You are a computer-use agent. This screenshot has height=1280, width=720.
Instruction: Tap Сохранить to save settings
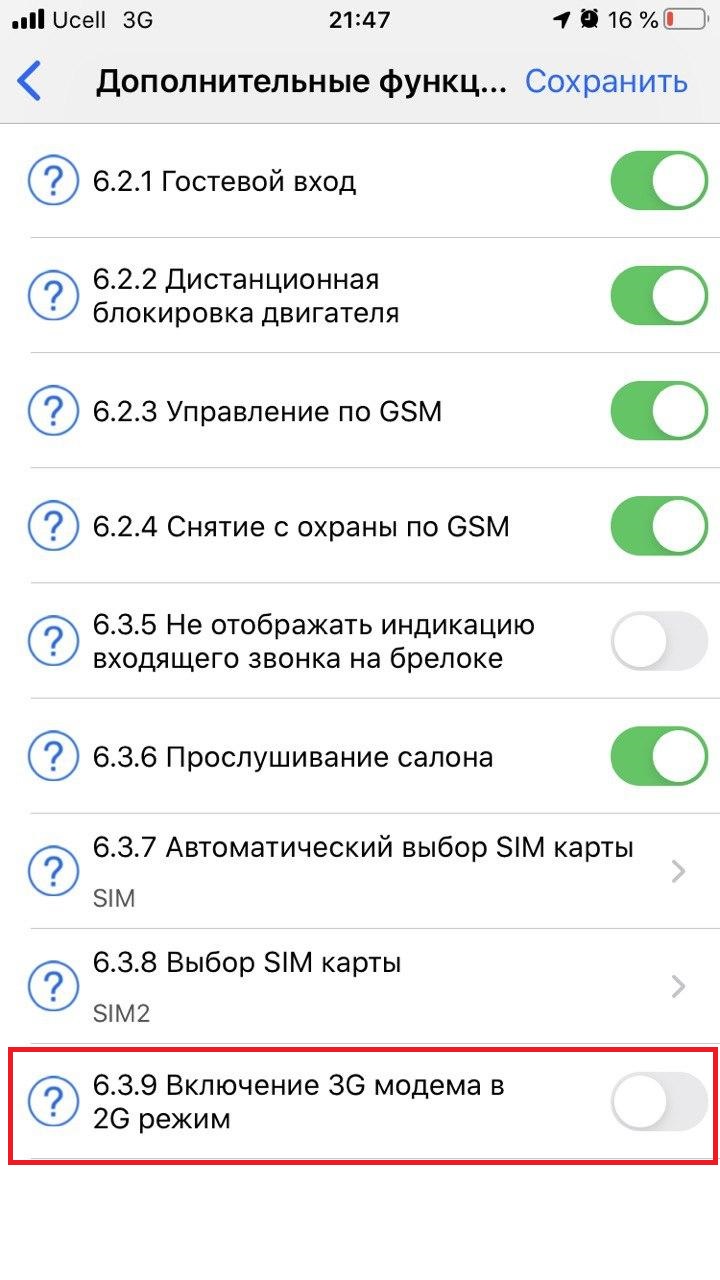click(x=606, y=81)
